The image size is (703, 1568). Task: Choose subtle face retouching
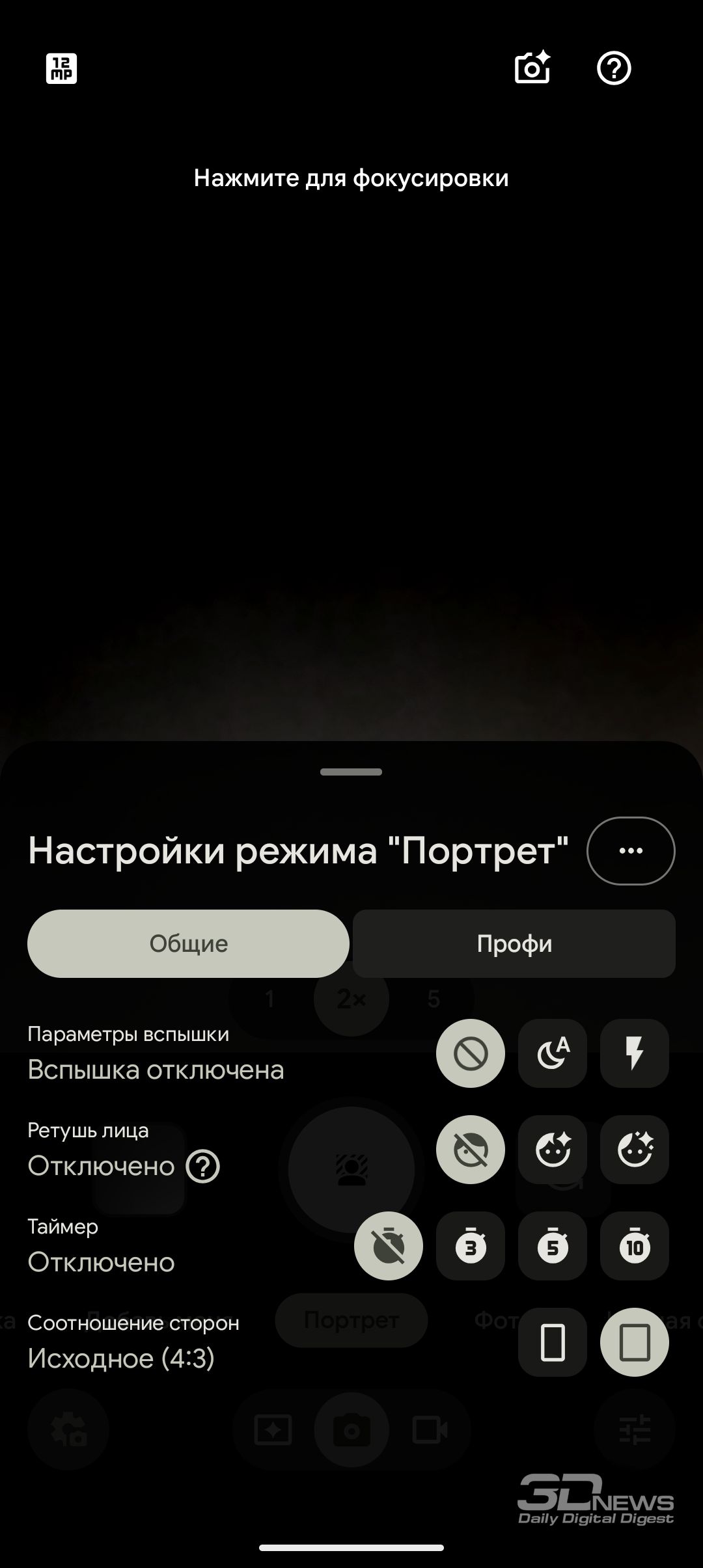[553, 1150]
